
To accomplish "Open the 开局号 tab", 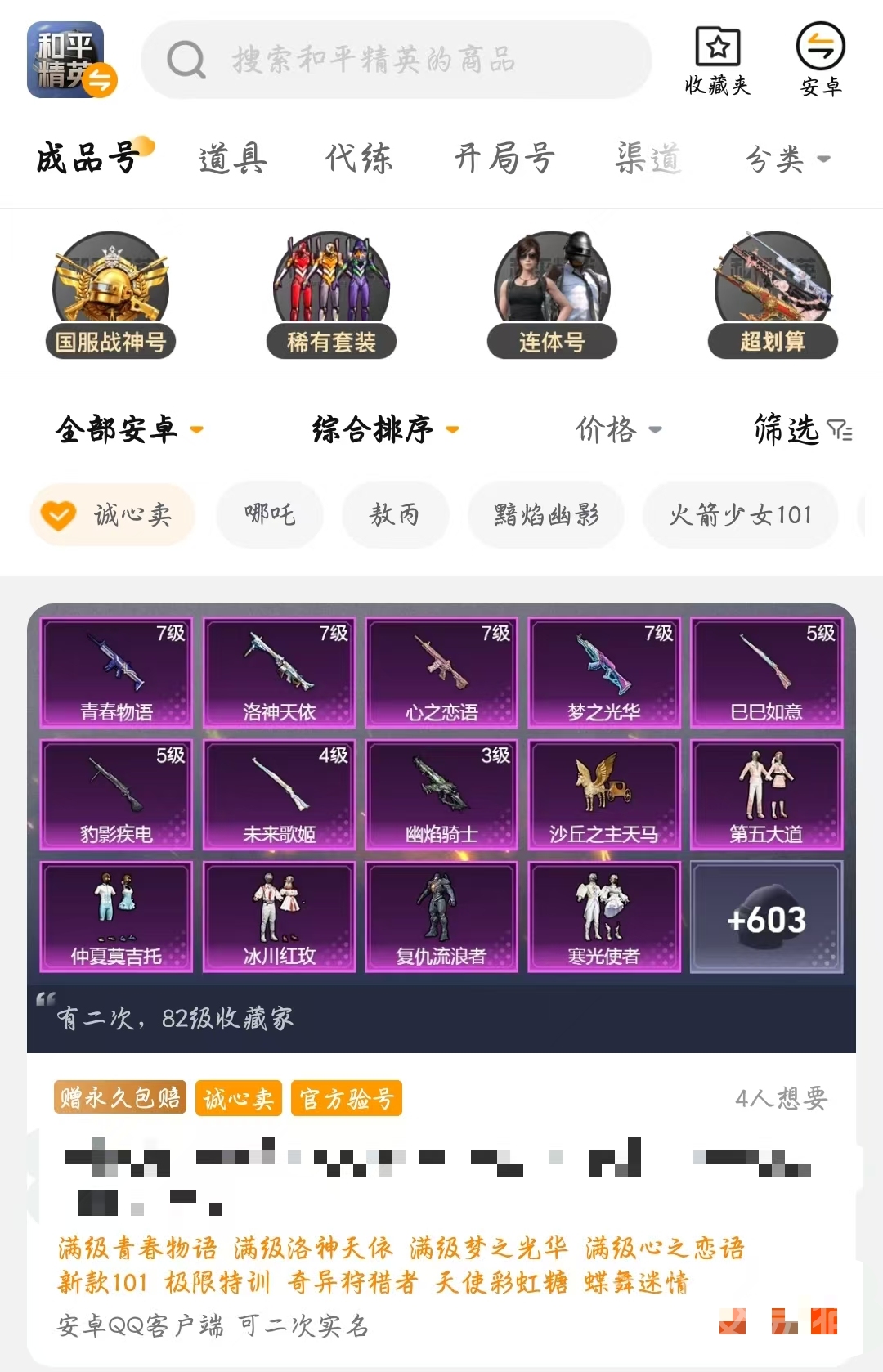I will [504, 158].
